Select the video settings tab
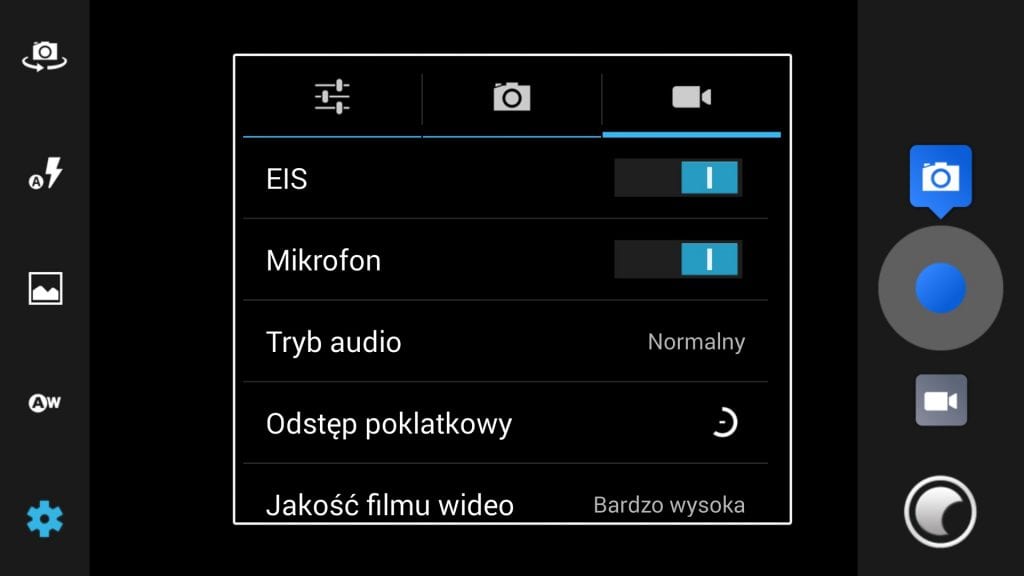The height and width of the screenshot is (576, 1024). click(x=691, y=97)
